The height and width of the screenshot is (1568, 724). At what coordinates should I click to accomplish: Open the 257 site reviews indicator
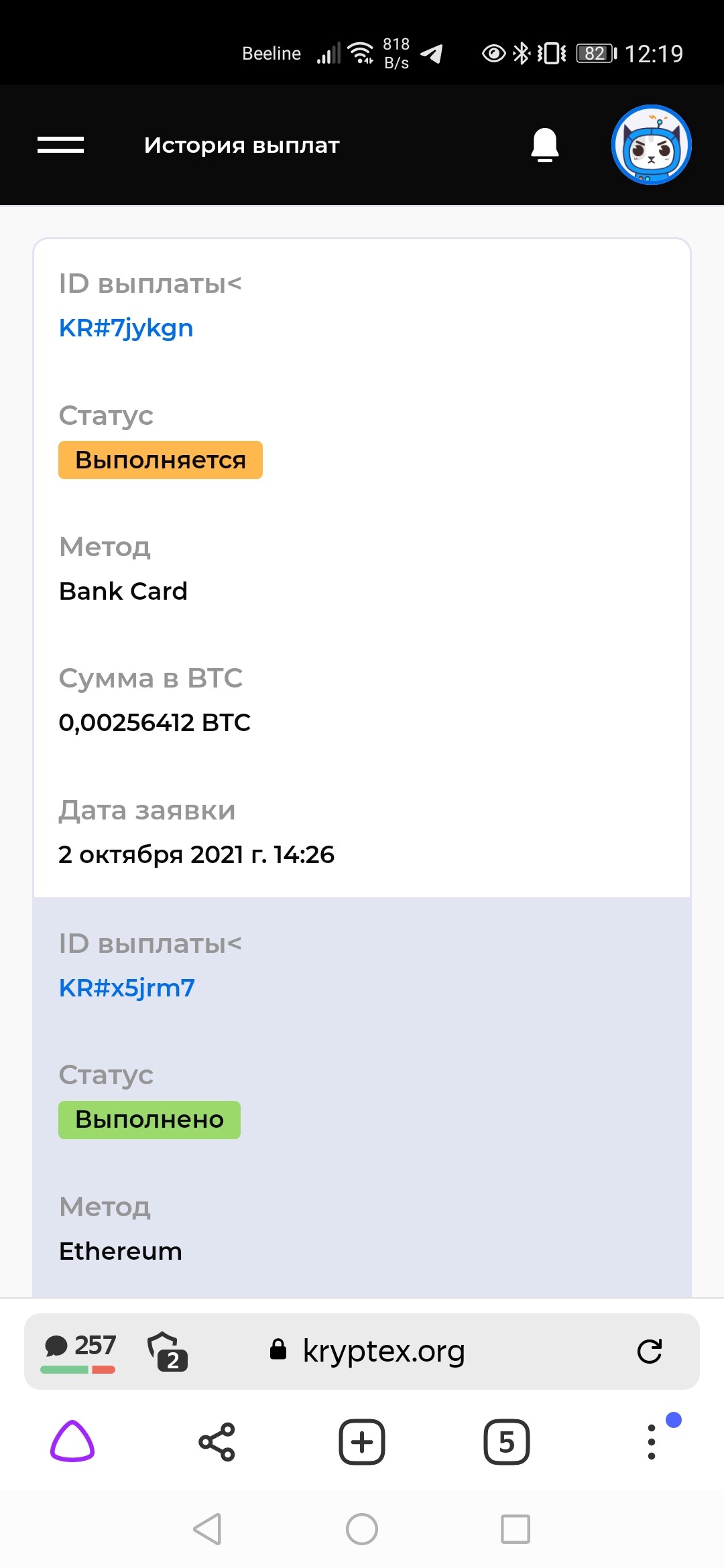80,1351
